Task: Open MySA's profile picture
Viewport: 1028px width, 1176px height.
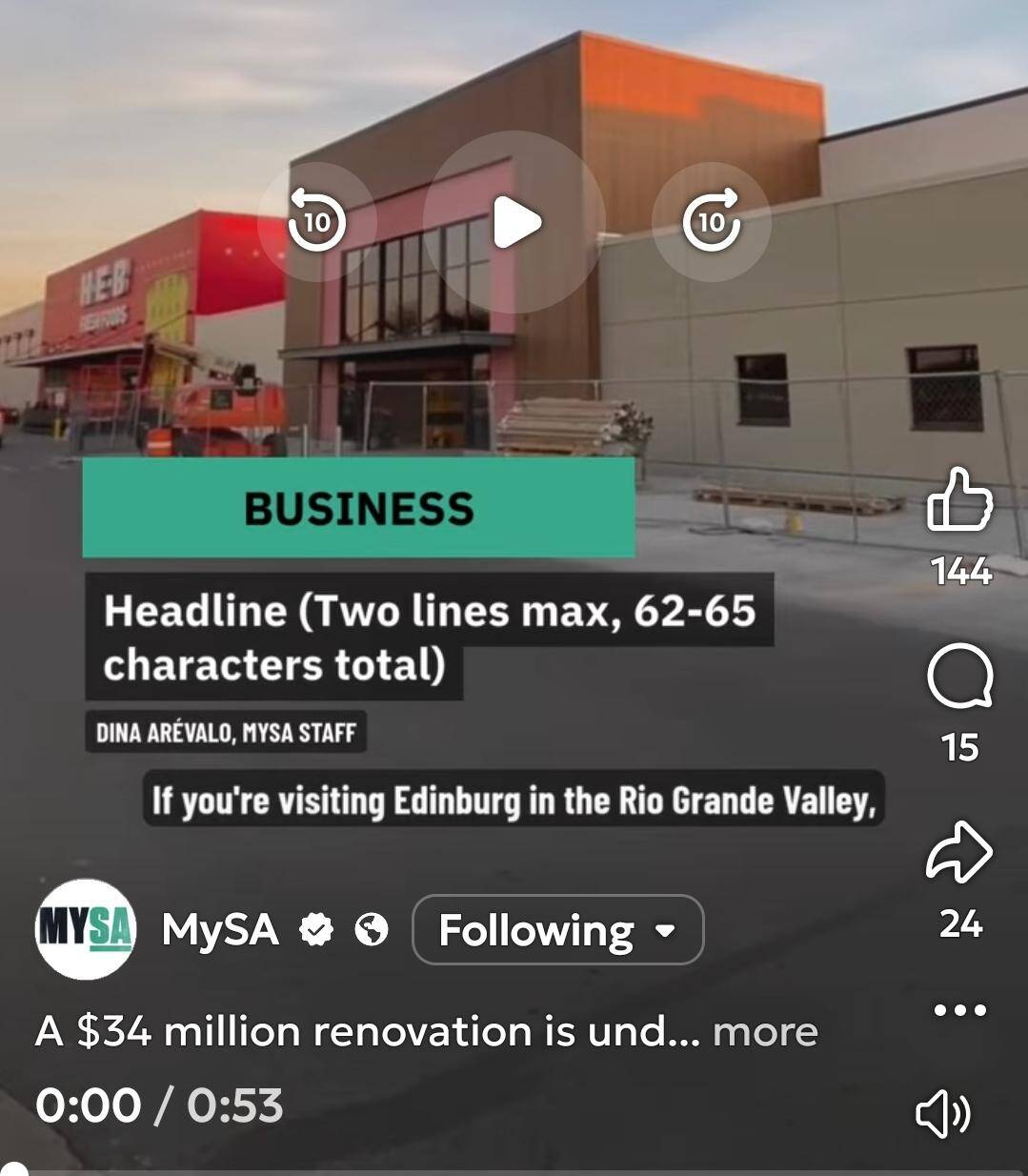Action: click(x=86, y=929)
